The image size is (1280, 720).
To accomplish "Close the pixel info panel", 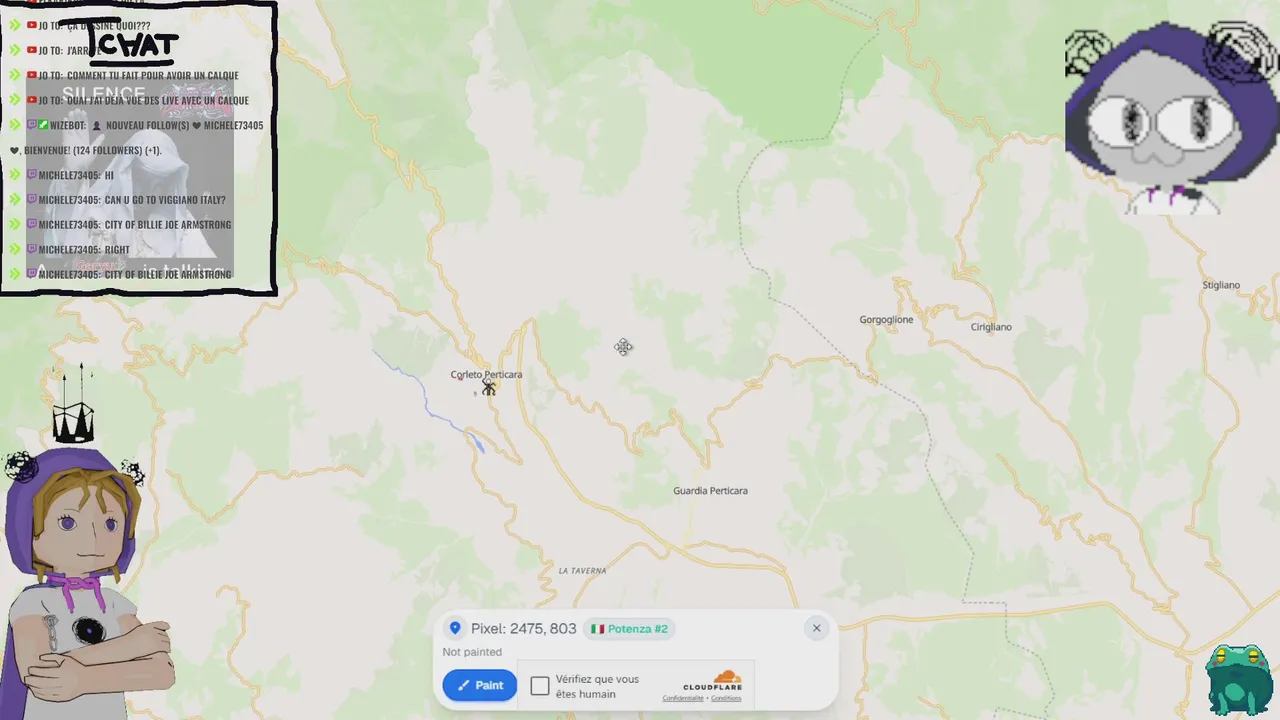I will 816,628.
